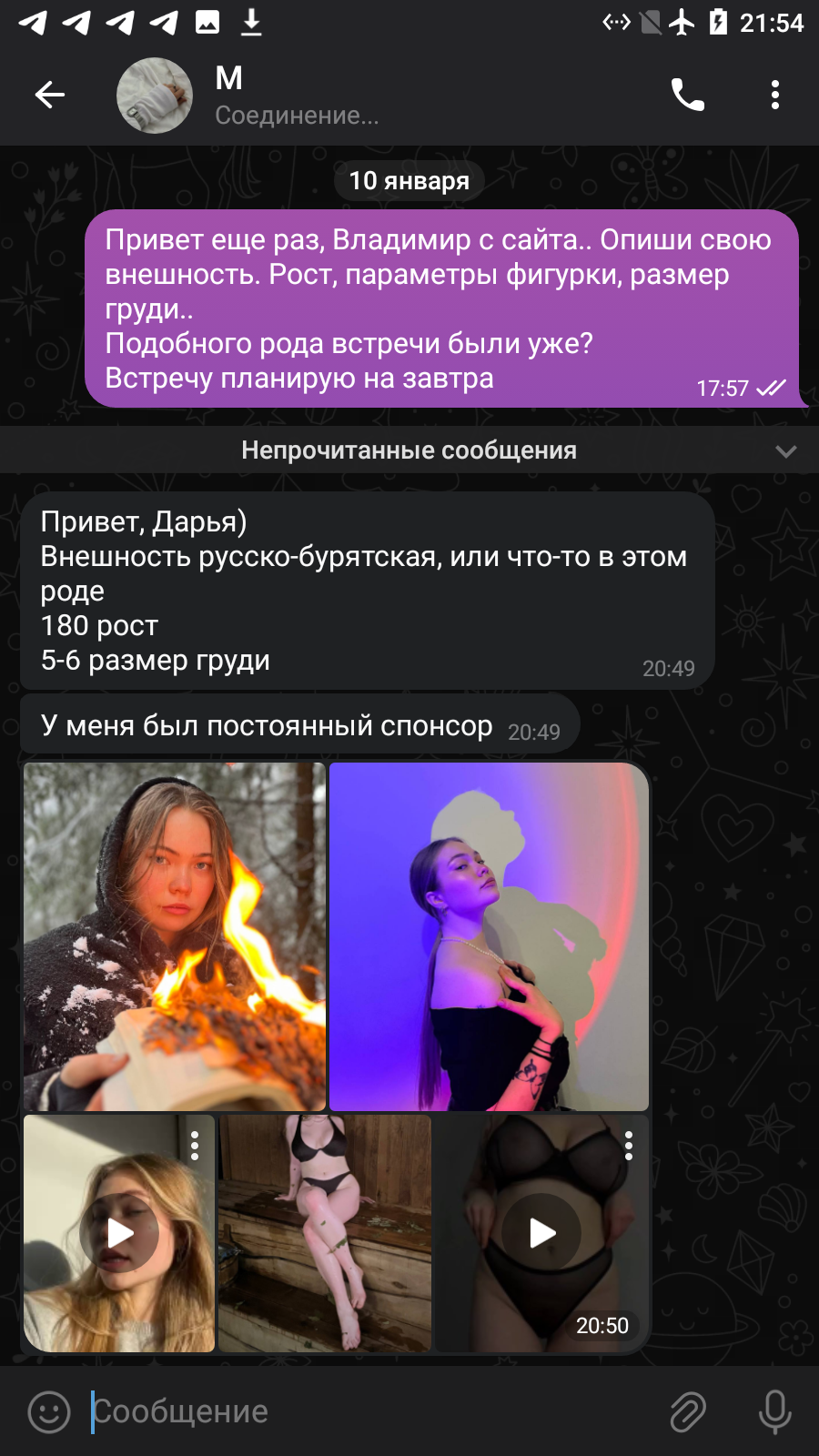This screenshot has width=819, height=1456.
Task: Open contact M's profile avatar
Action: pyautogui.click(x=155, y=96)
